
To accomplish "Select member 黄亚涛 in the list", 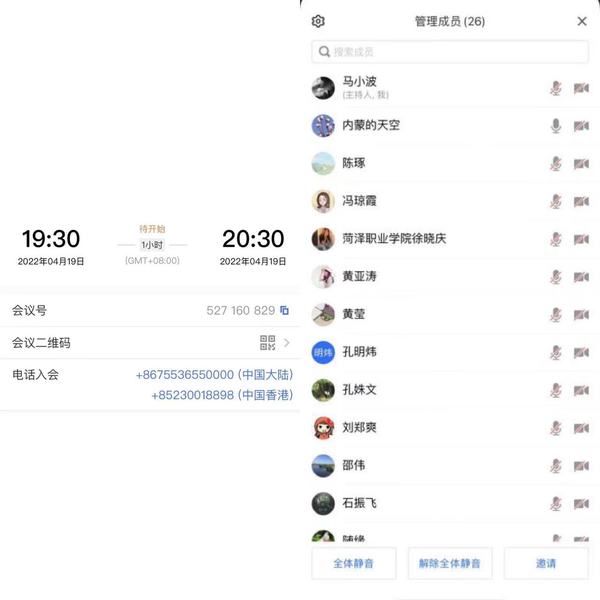I will [x=360, y=276].
